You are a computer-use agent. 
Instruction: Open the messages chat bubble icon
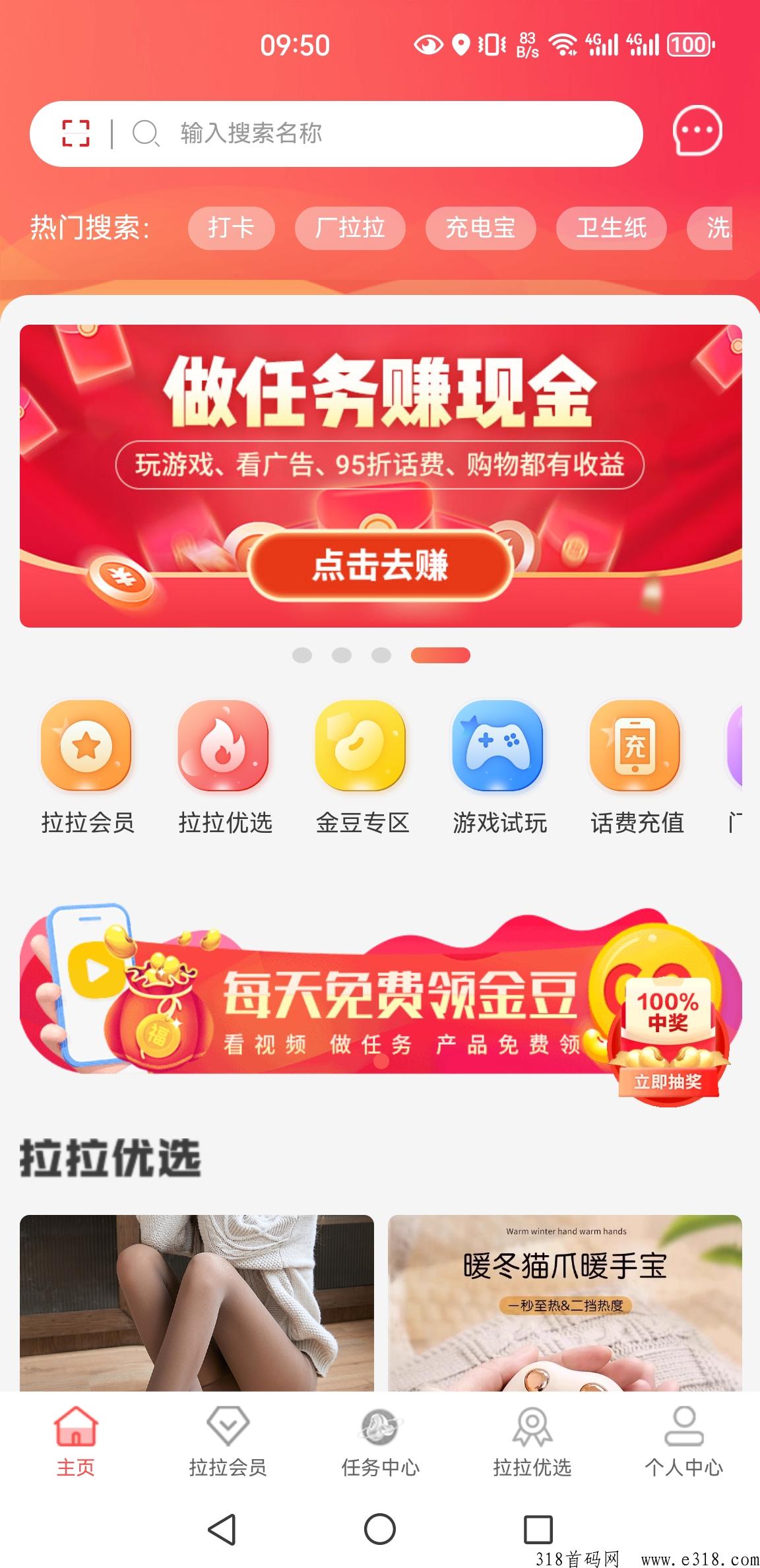pyautogui.click(x=697, y=131)
